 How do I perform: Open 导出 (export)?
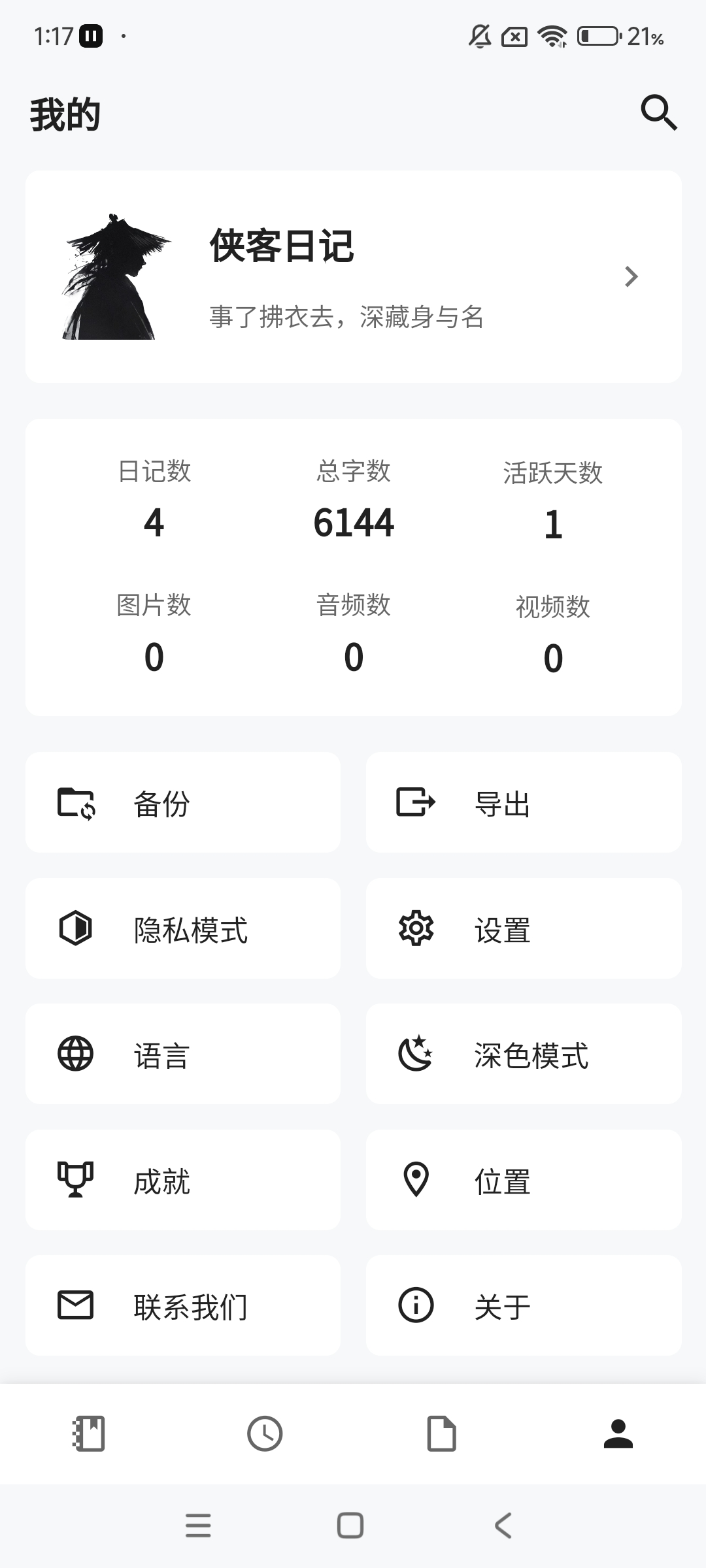pyautogui.click(x=524, y=802)
